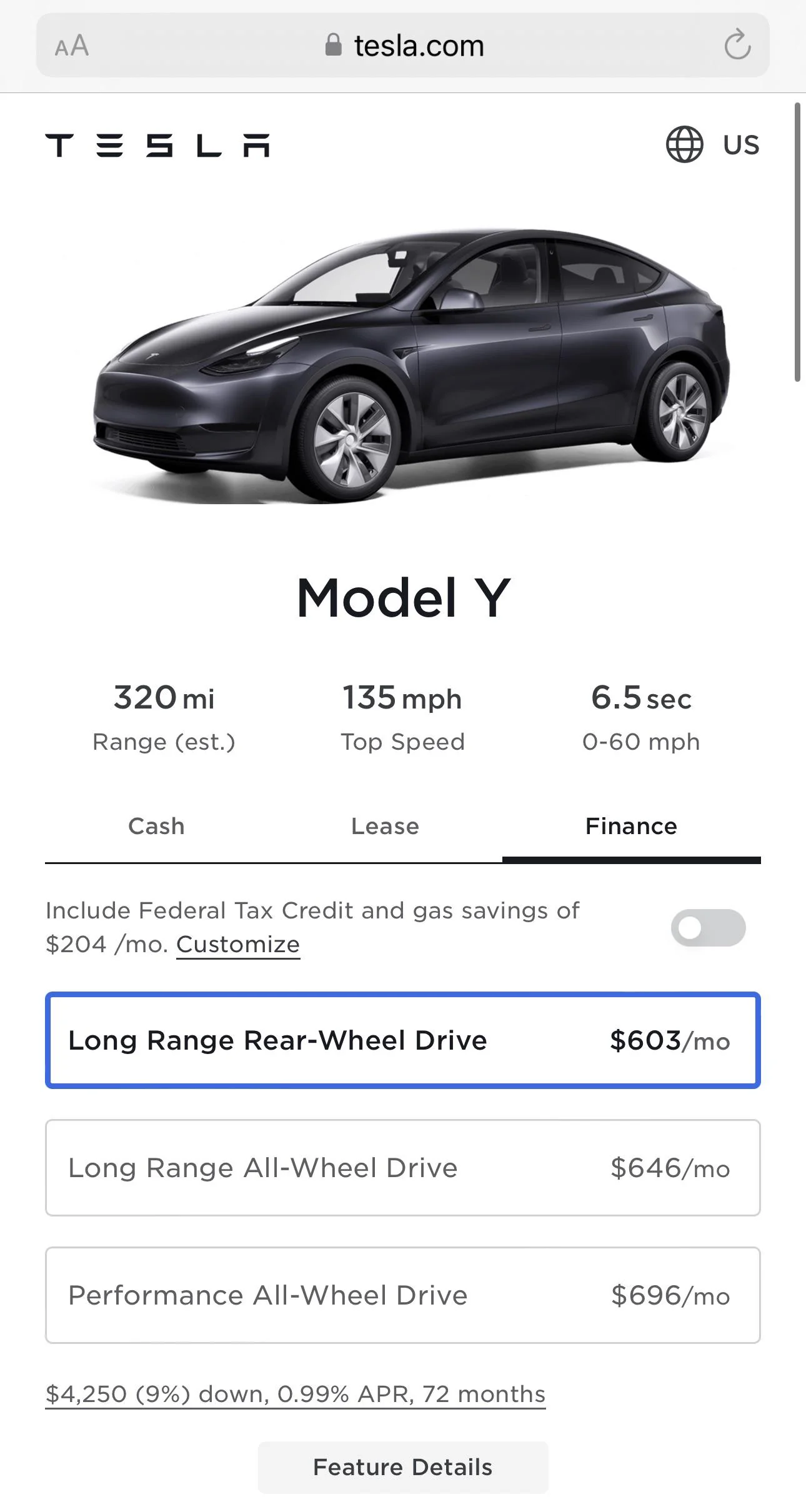Open the US region selector

[713, 144]
